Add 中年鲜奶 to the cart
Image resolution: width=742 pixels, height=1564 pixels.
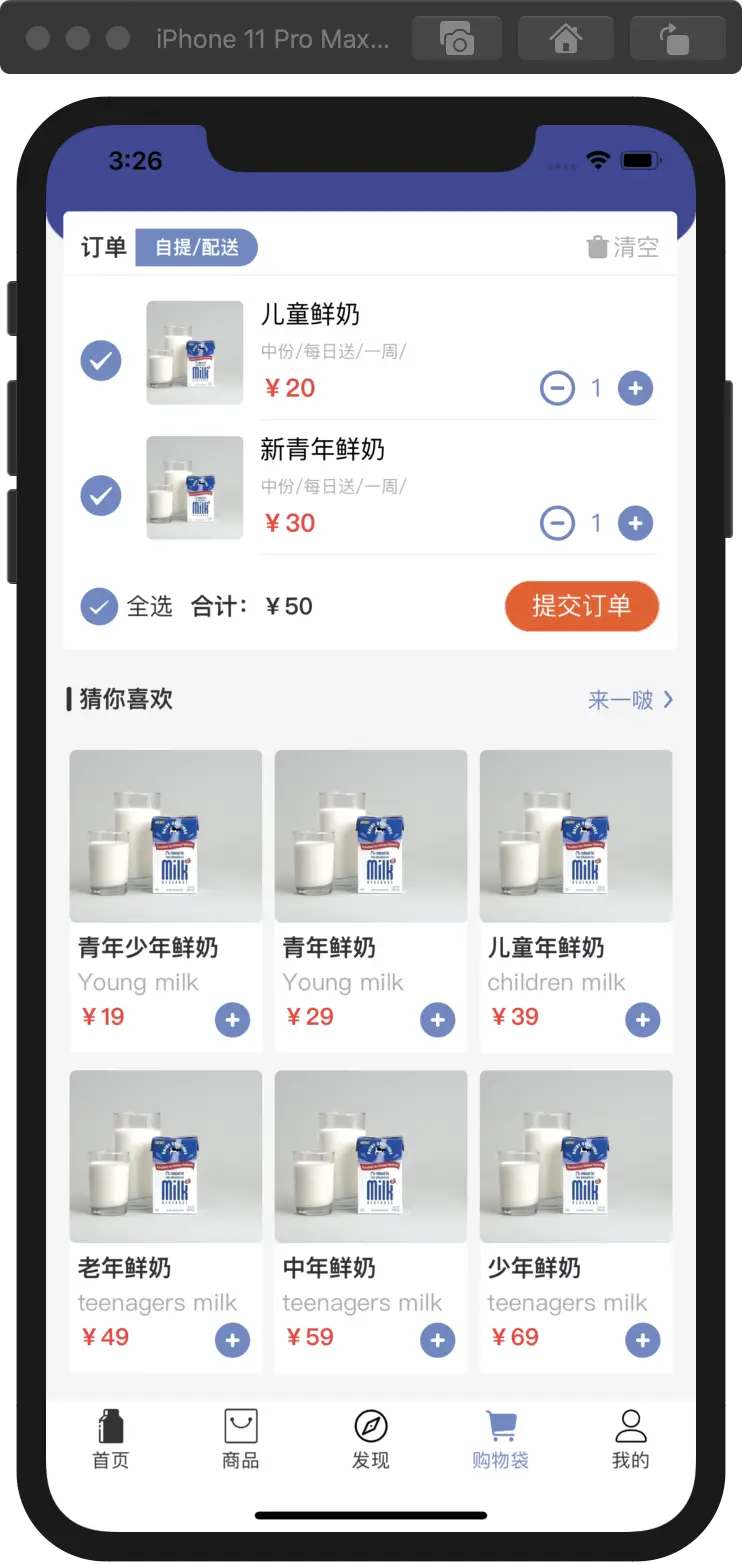click(438, 1340)
